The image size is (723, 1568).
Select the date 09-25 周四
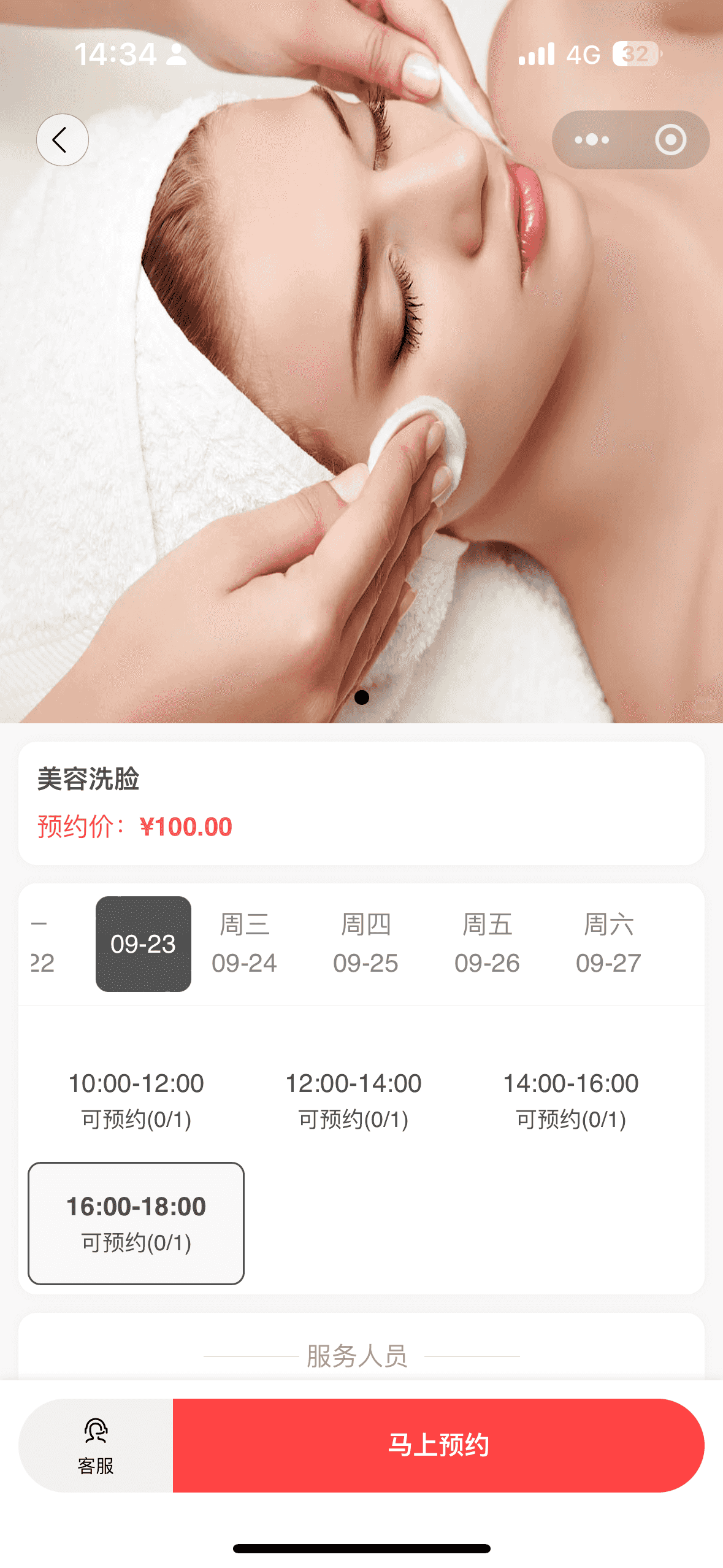(x=365, y=943)
